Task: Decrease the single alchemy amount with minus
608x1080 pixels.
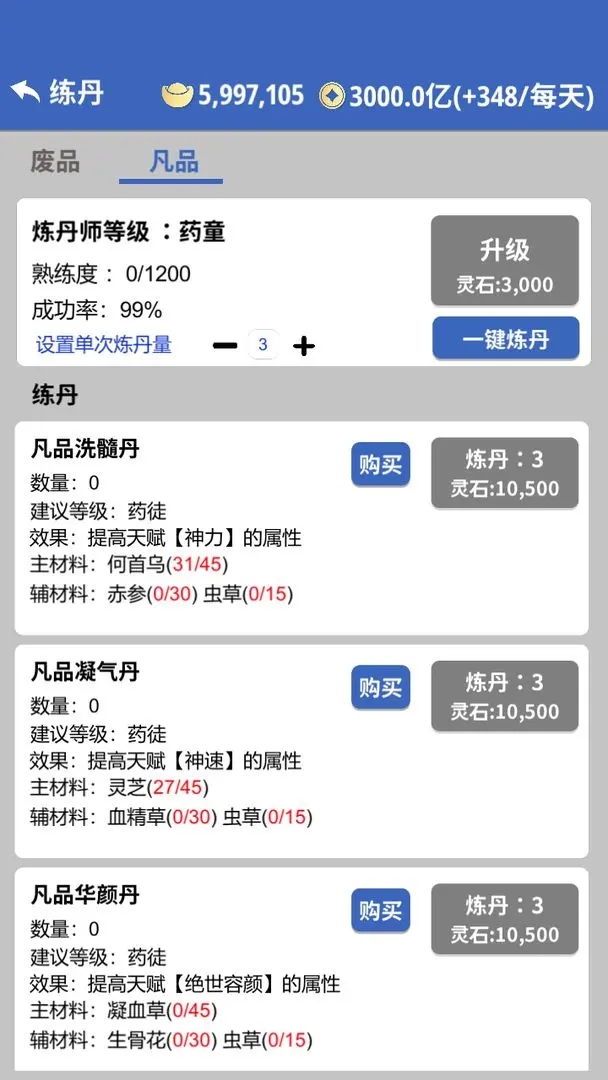Action: click(225, 346)
